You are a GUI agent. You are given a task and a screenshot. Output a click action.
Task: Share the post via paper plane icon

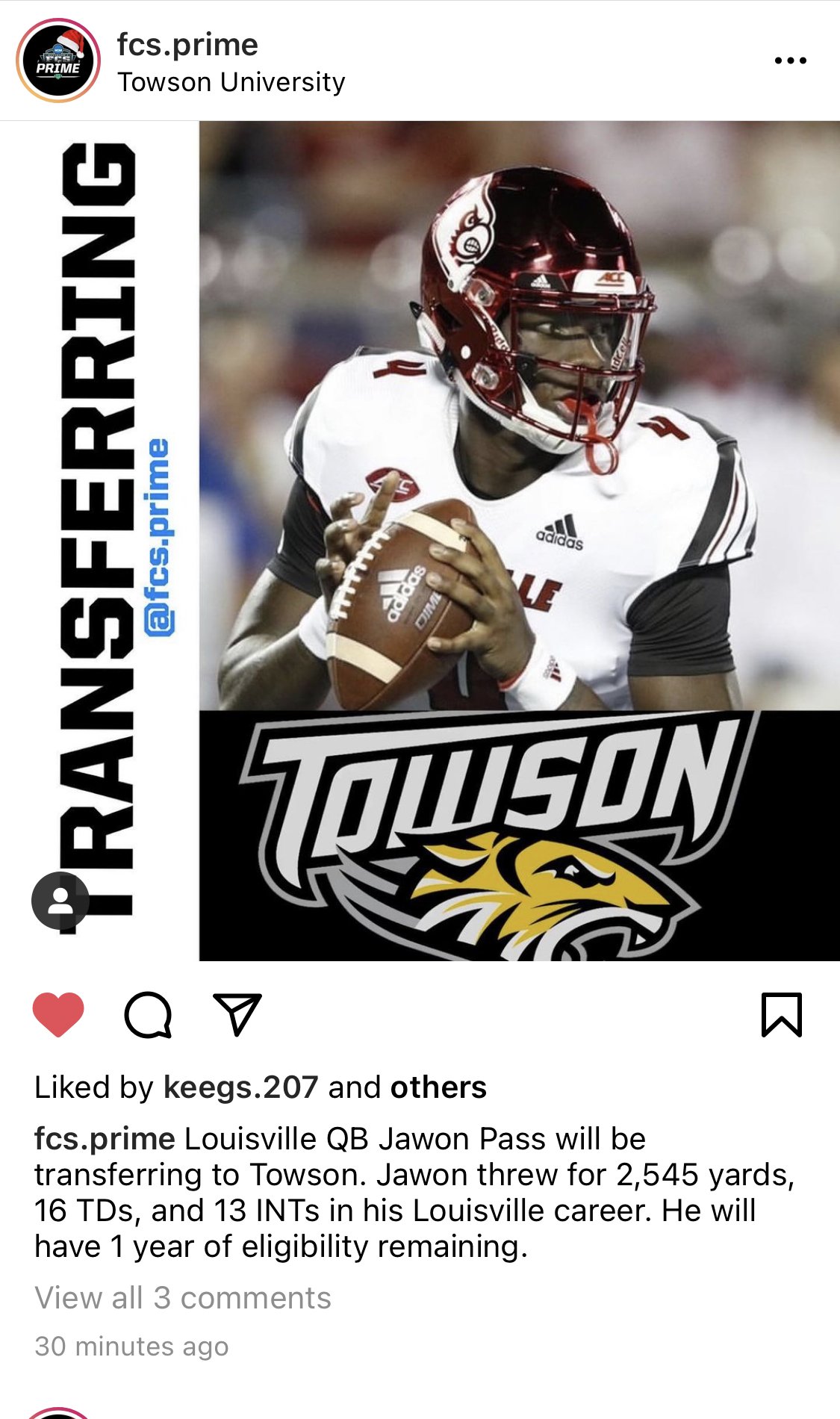click(x=237, y=1014)
